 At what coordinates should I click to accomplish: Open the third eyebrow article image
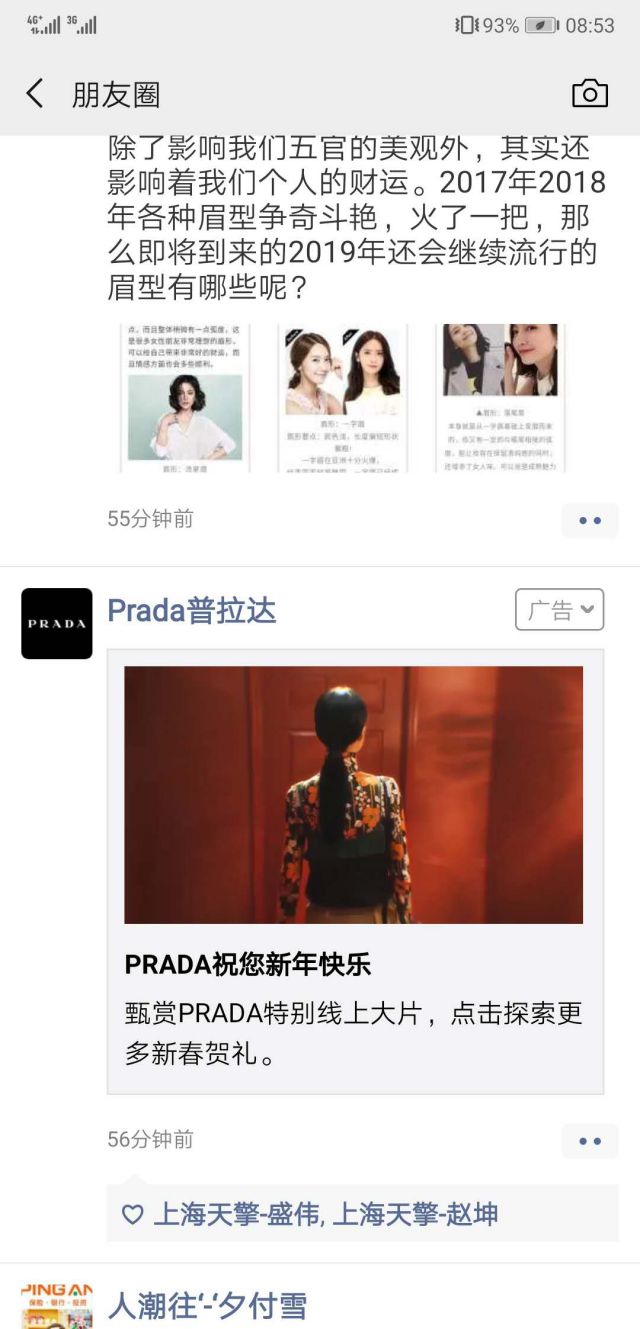pyautogui.click(x=500, y=398)
